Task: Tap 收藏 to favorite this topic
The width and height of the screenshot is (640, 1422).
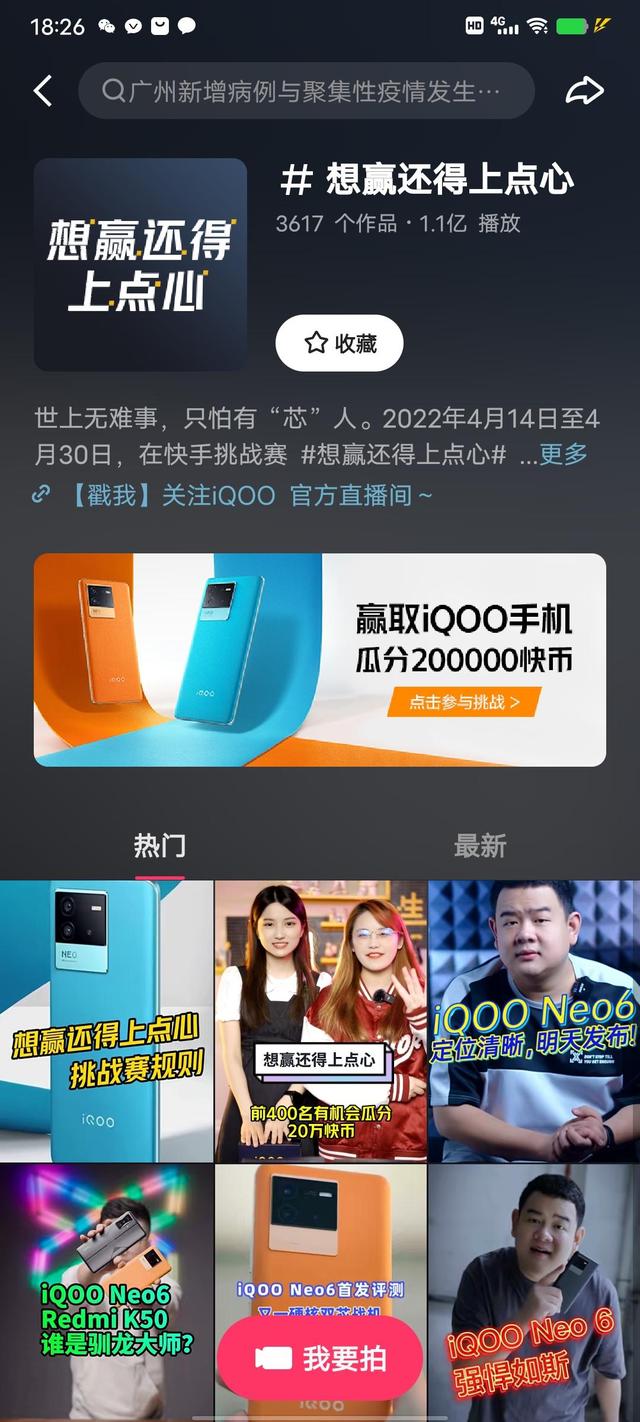Action: click(x=340, y=344)
